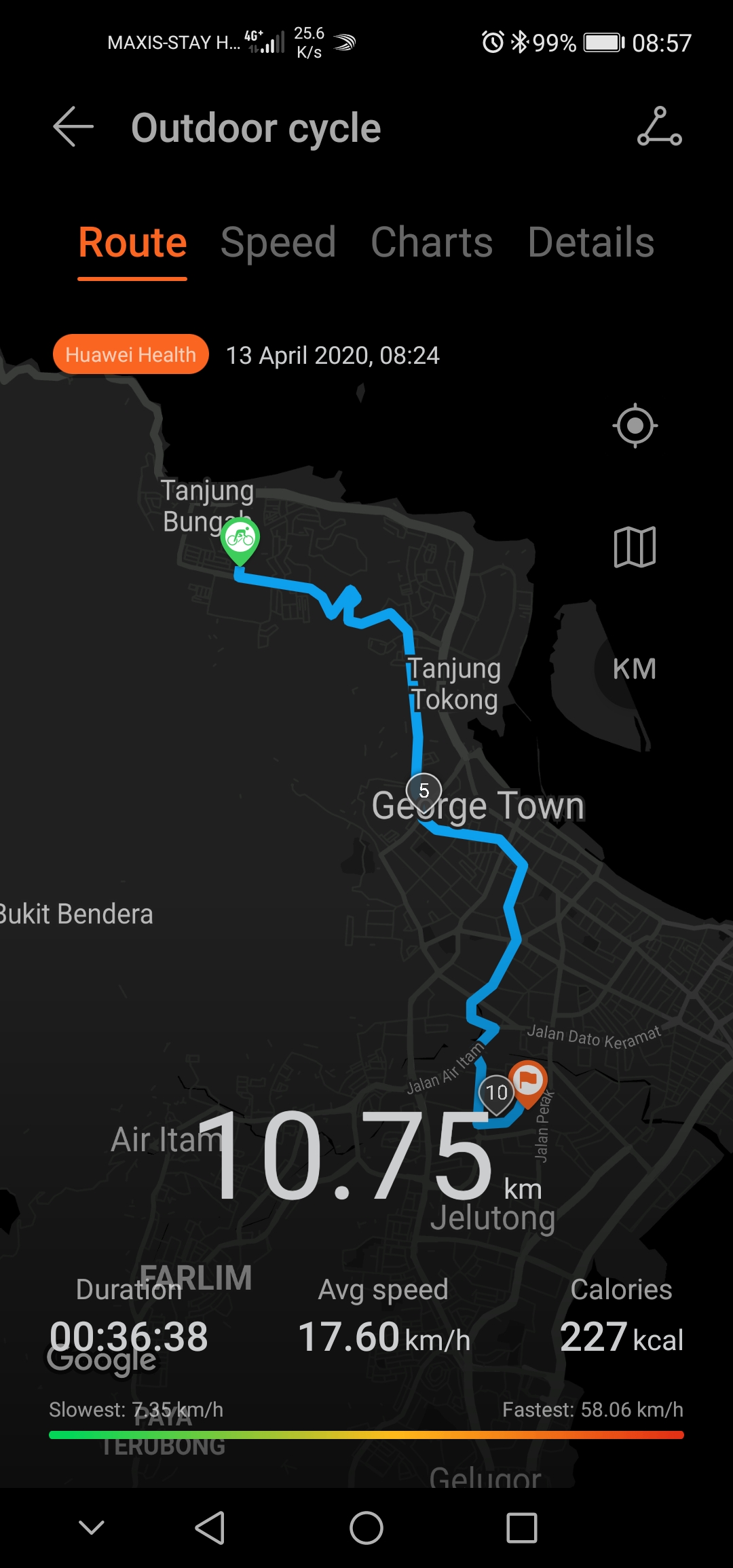Switch to the Charts tab
Viewport: 733px width, 1568px height.
click(432, 242)
